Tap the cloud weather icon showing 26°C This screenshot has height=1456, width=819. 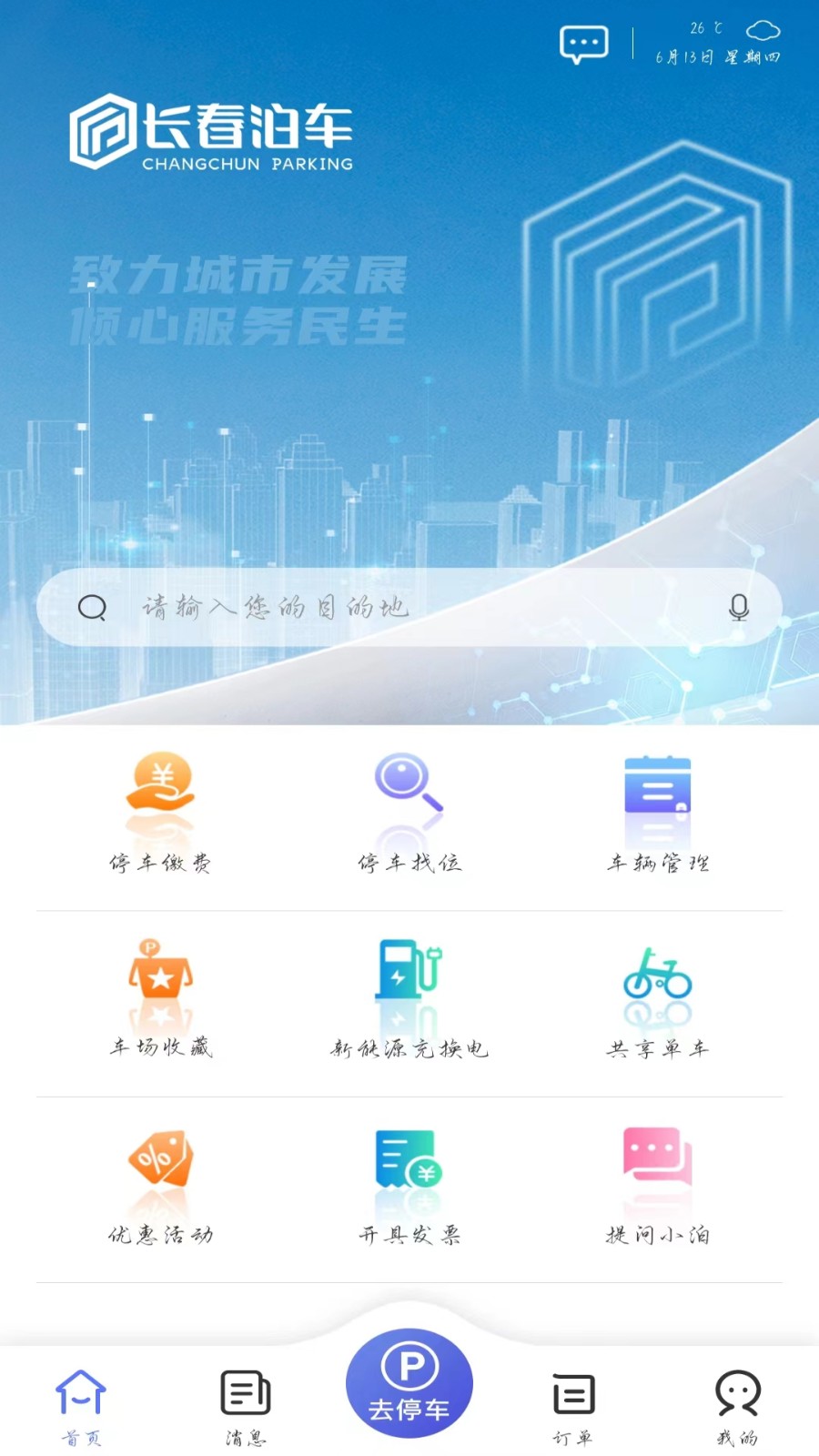click(763, 30)
